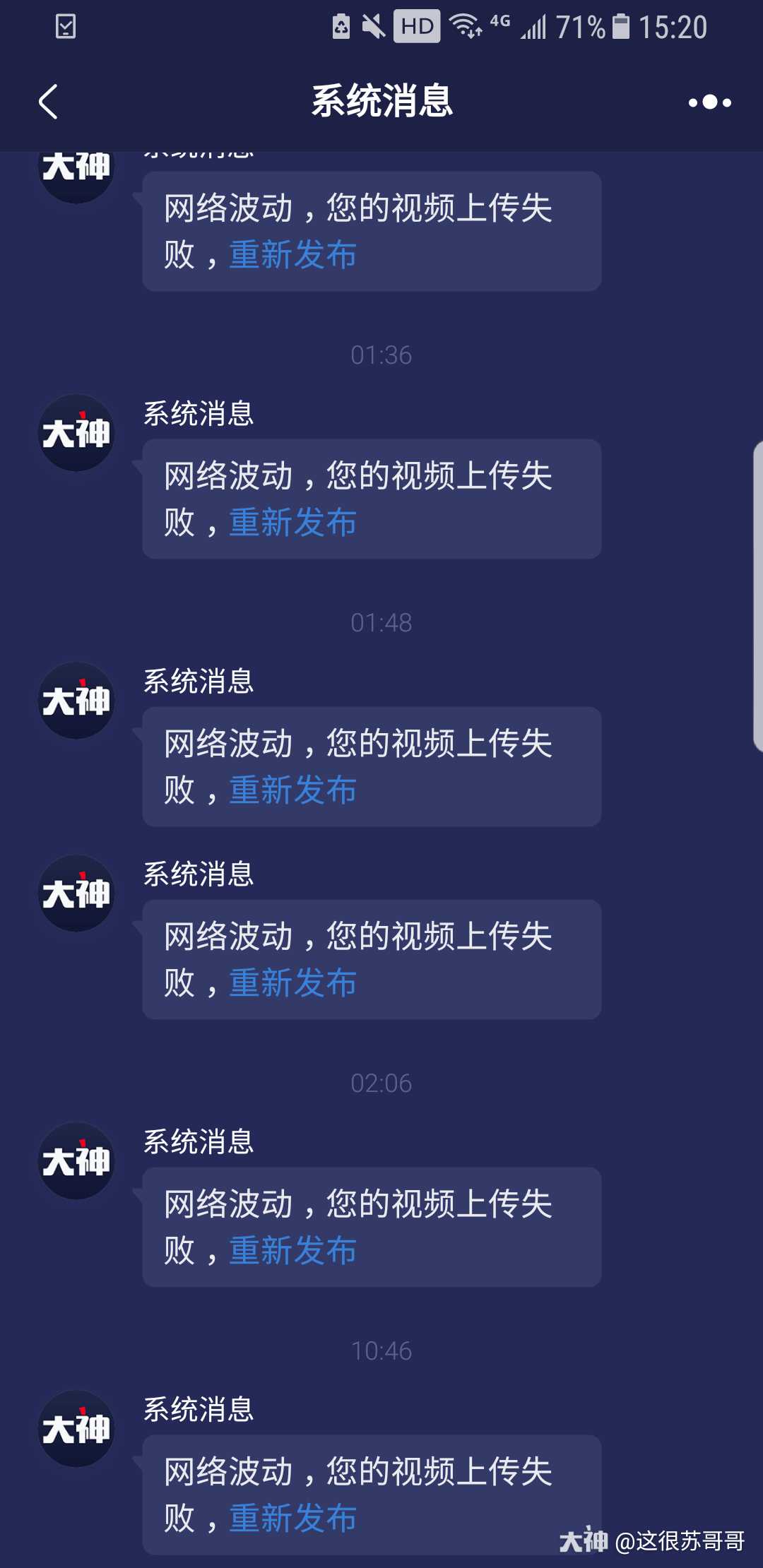Open 大神 avatar of the 02:06 message
Viewport: 763px width, 1568px height.
click(76, 1161)
